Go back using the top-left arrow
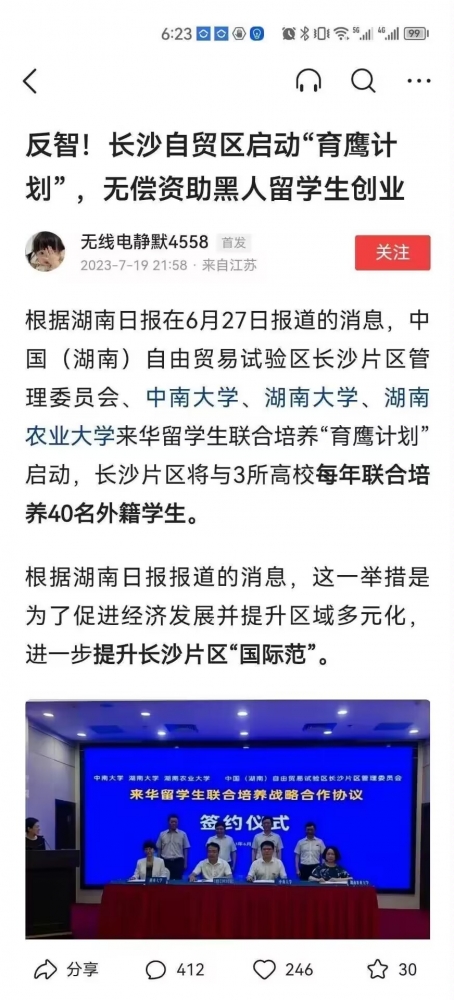Viewport: 454px width, 1000px height. pos(30,81)
